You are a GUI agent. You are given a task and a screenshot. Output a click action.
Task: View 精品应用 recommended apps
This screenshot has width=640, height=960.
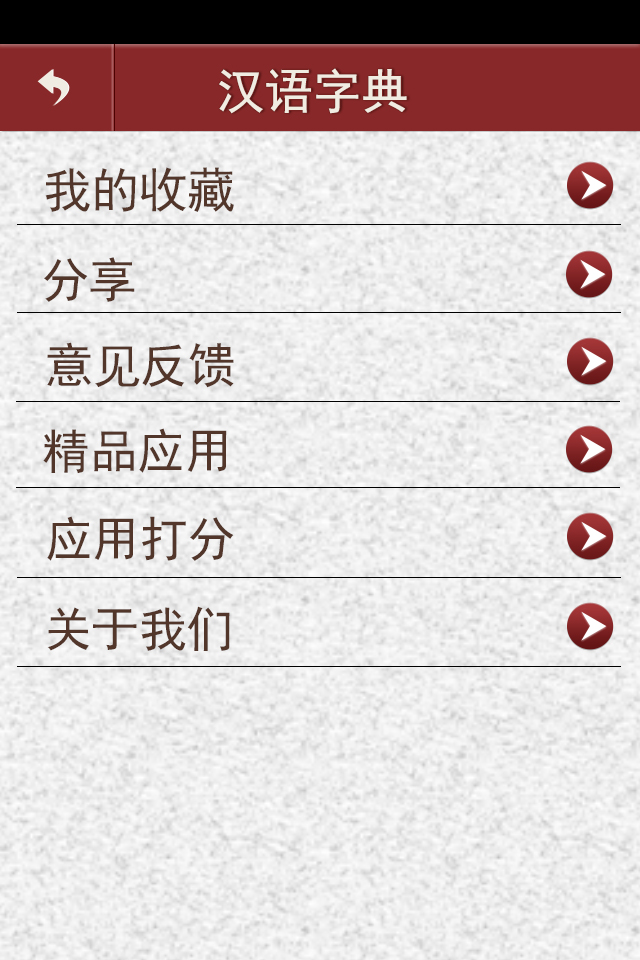point(318,451)
